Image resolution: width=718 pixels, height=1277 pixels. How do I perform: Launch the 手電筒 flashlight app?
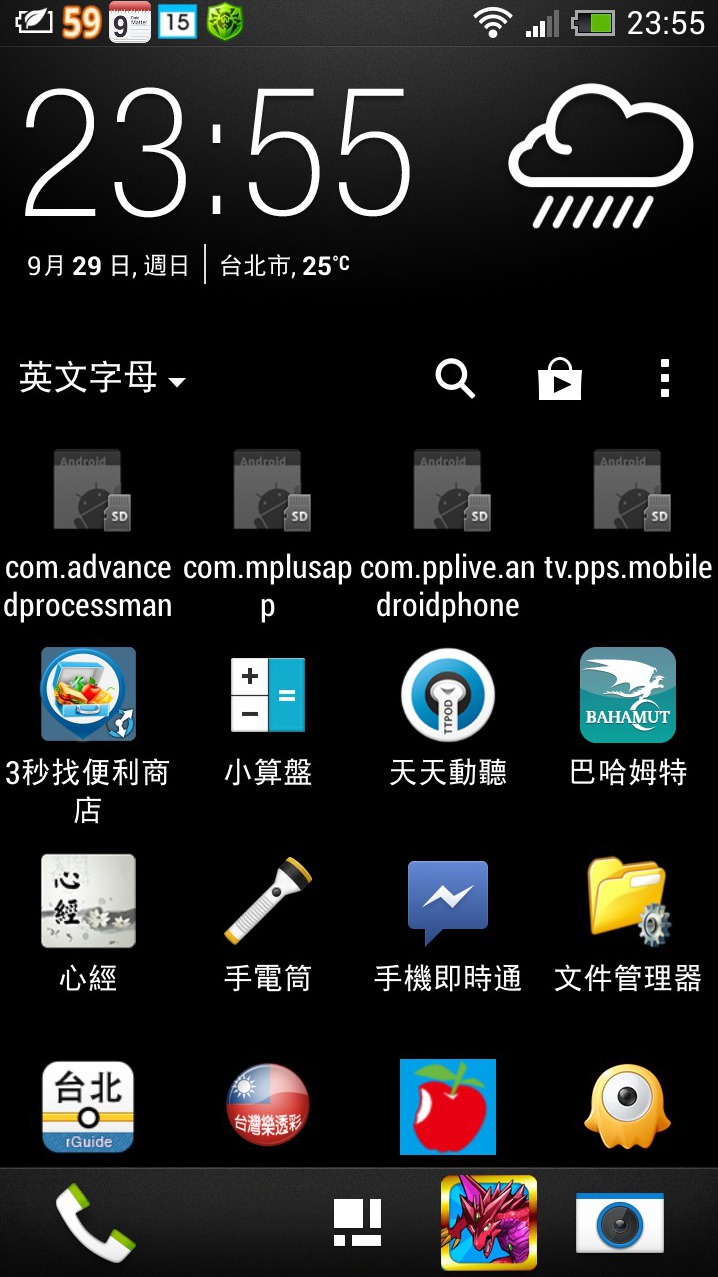tap(268, 901)
